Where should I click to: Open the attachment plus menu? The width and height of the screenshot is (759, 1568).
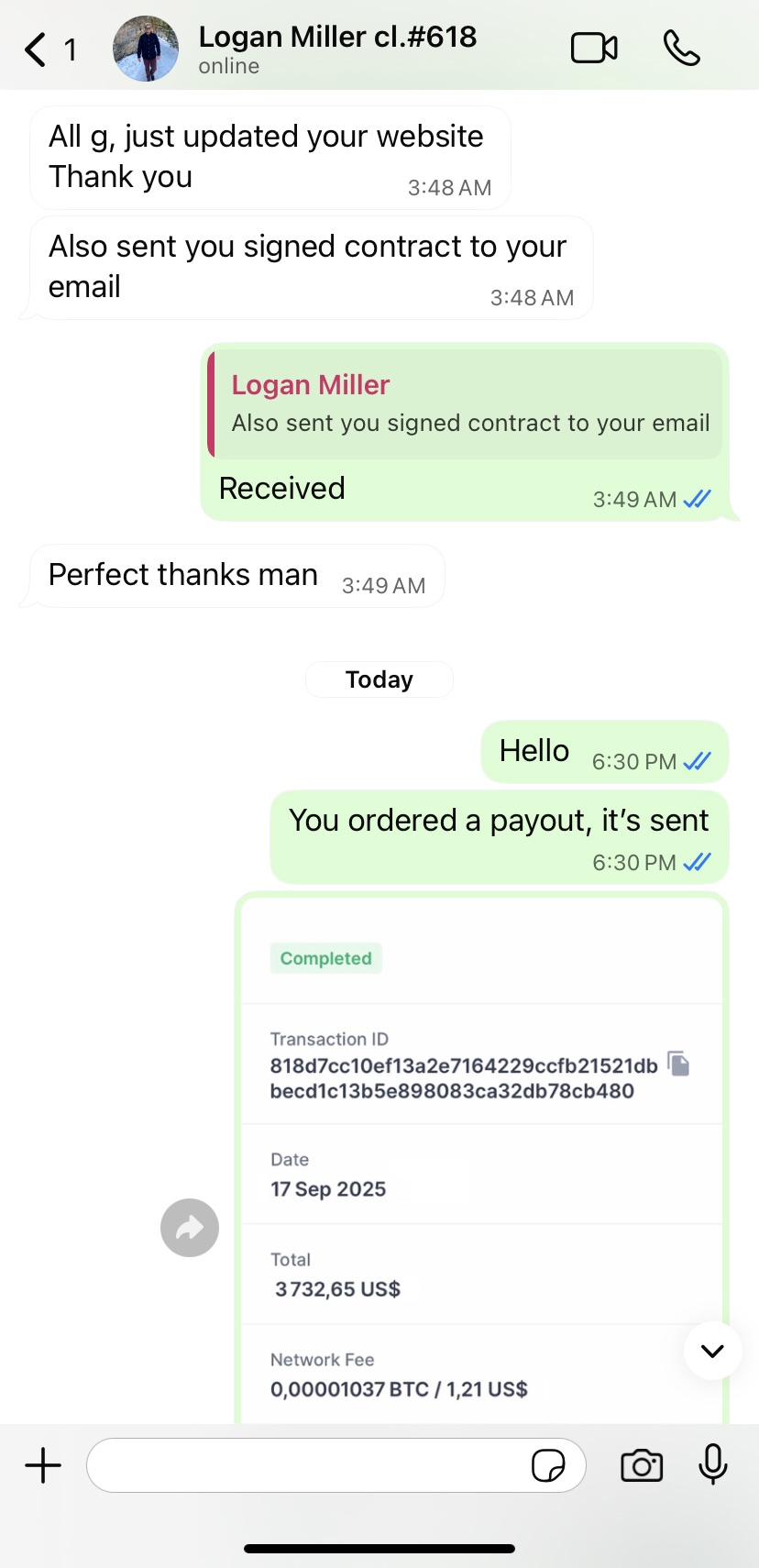43,1465
